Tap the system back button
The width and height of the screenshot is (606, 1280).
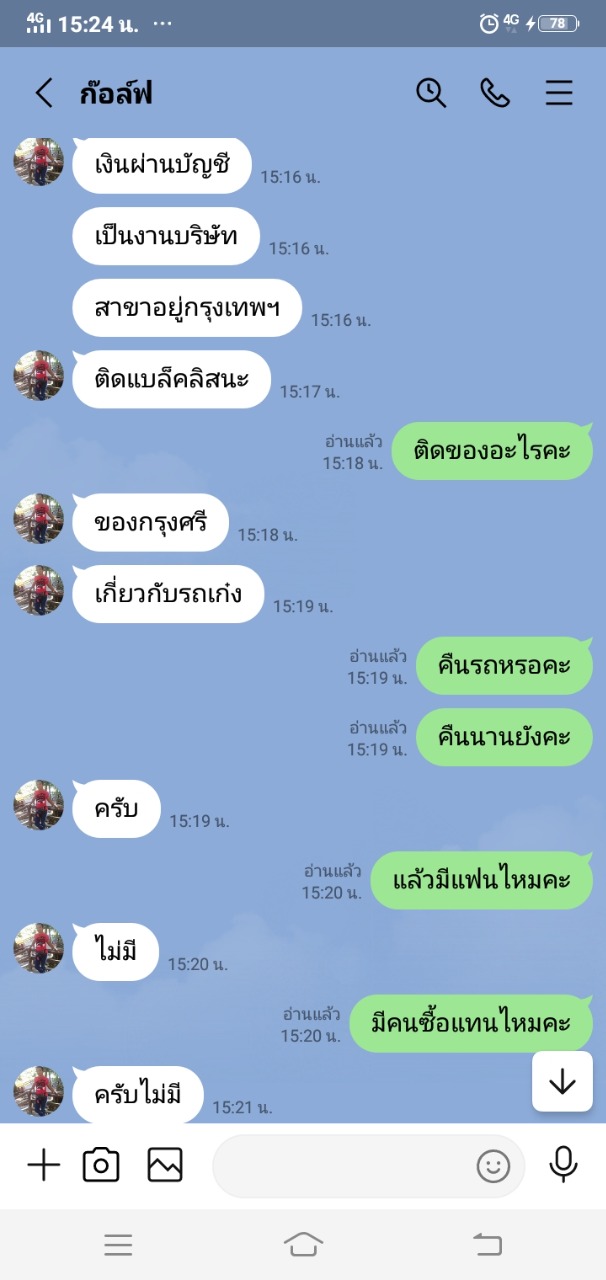pyautogui.click(x=487, y=1244)
